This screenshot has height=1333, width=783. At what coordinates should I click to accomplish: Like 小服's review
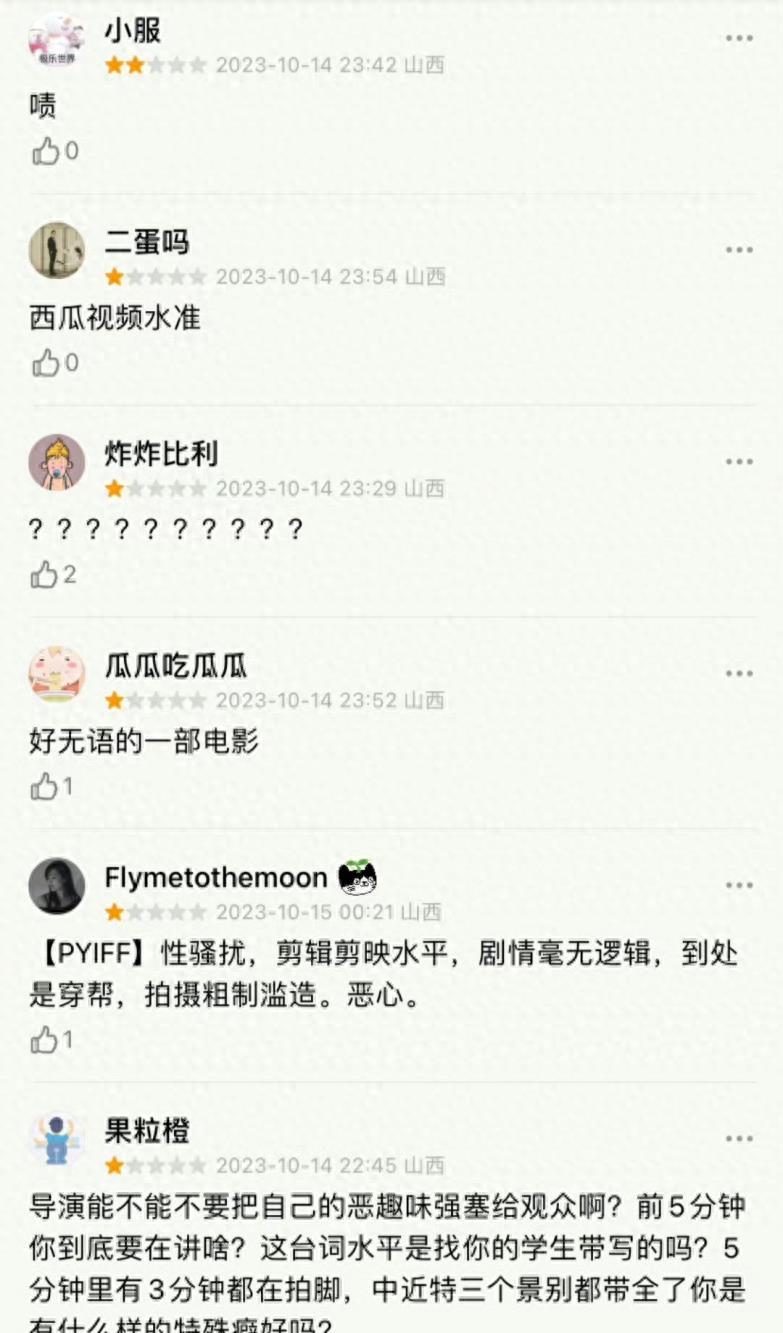coord(45,151)
